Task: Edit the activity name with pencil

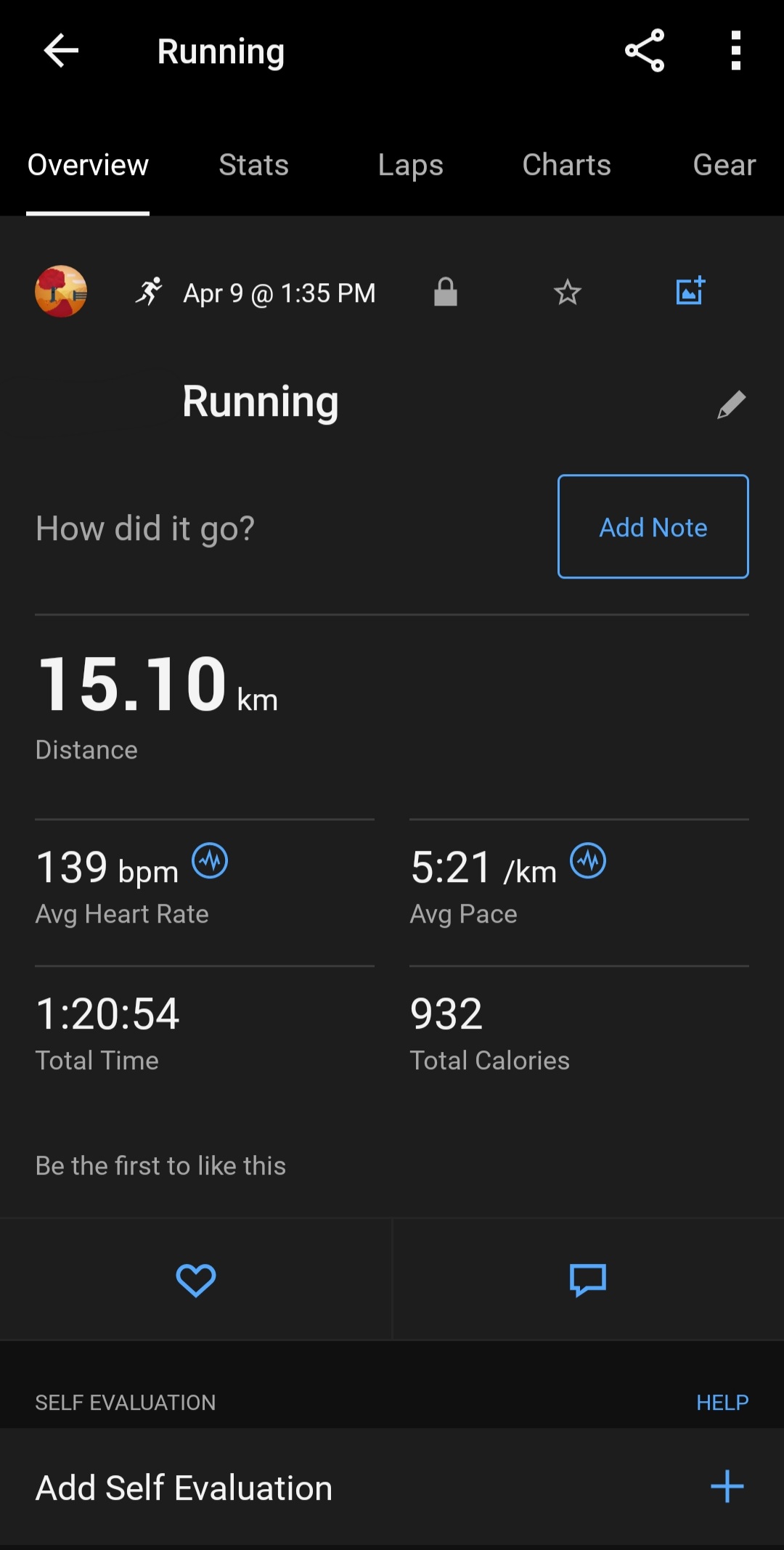Action: point(731,404)
